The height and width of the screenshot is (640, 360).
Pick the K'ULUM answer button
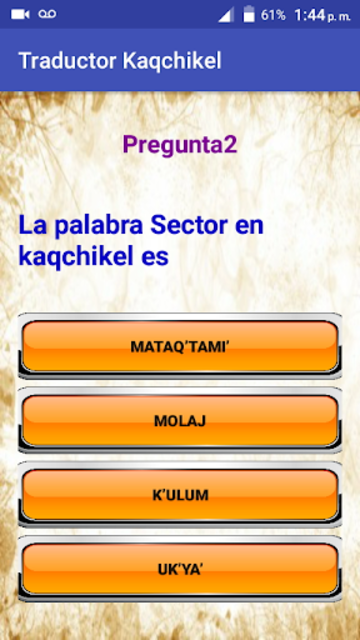pyautogui.click(x=180, y=495)
